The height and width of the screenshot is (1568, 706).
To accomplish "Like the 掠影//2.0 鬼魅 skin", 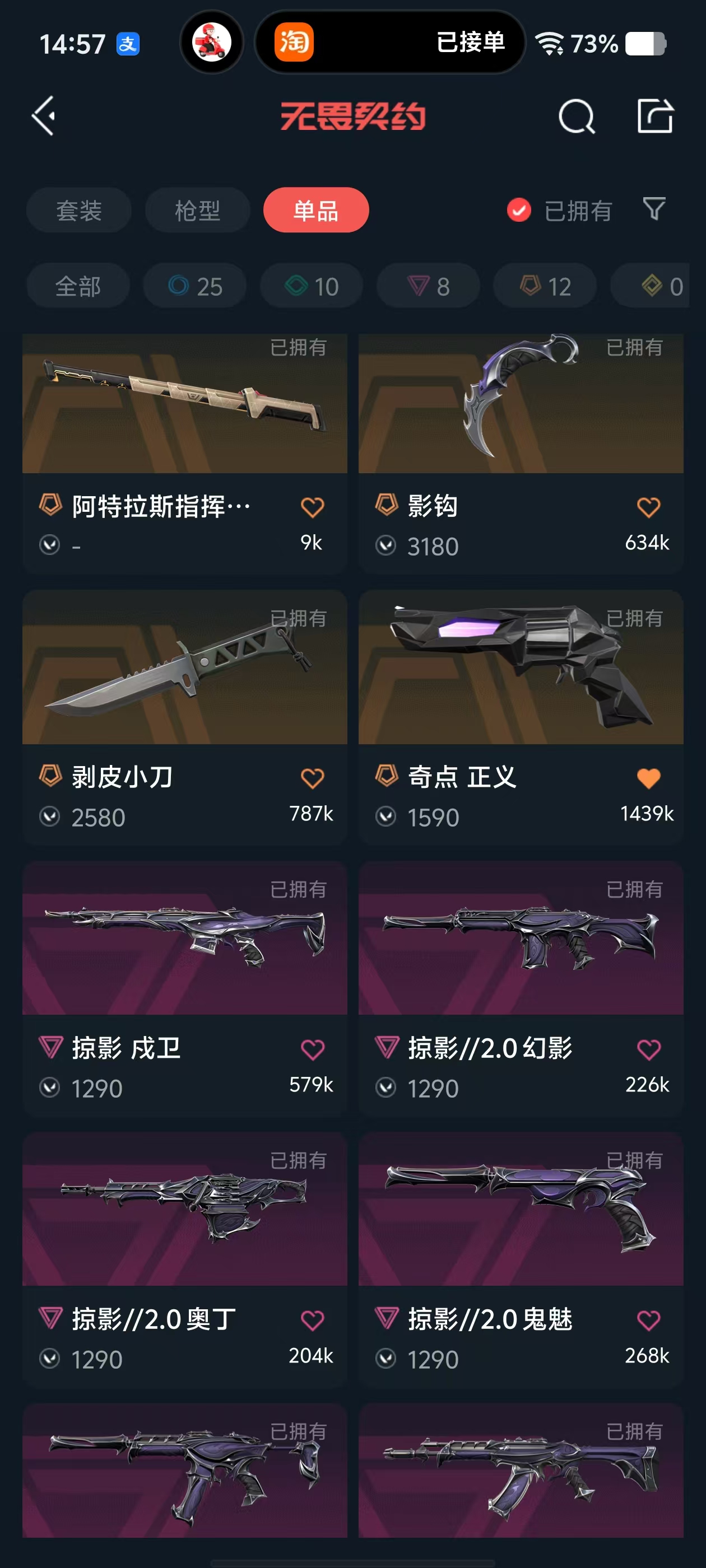I will (649, 1320).
